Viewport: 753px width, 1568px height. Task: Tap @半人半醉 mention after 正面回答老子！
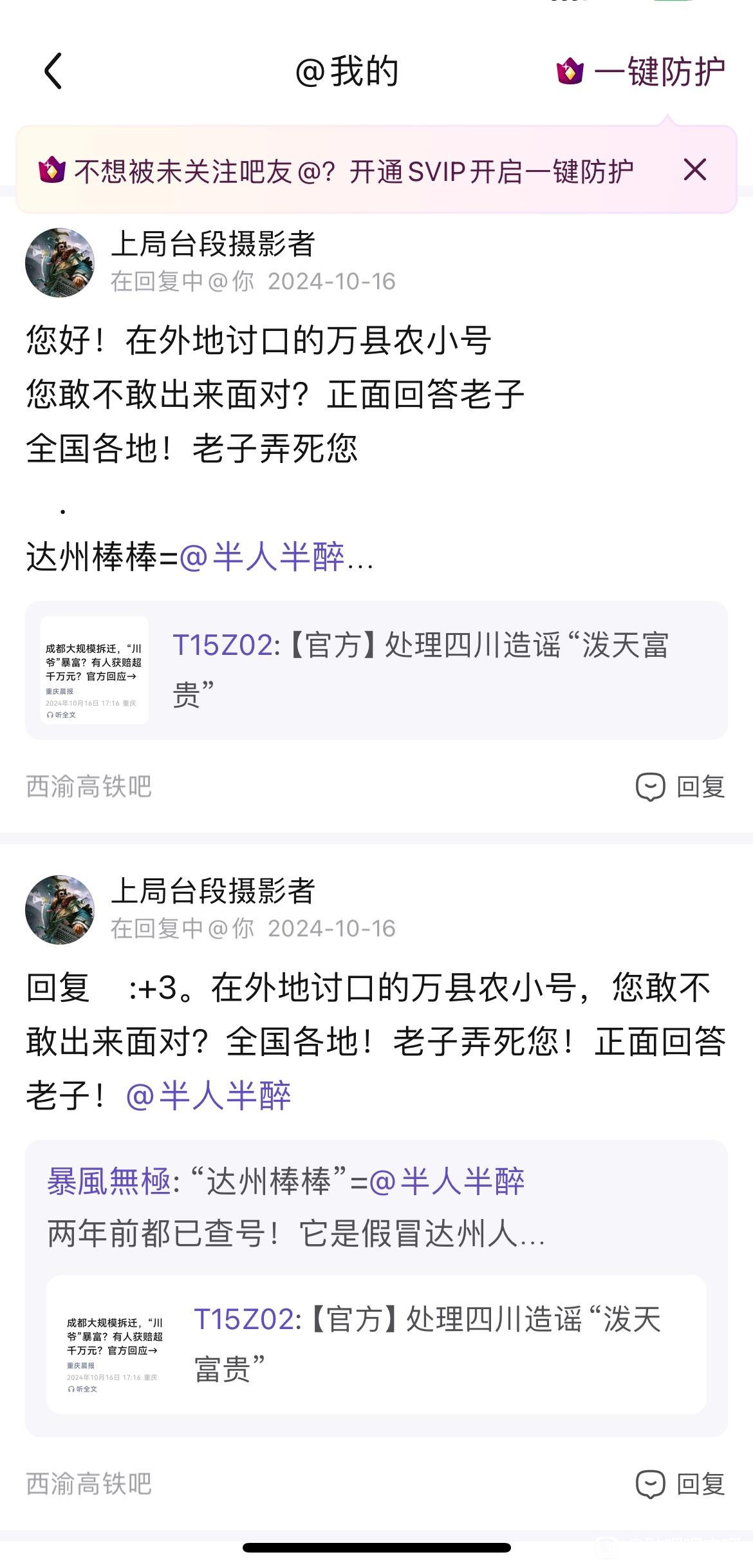click(x=209, y=1095)
